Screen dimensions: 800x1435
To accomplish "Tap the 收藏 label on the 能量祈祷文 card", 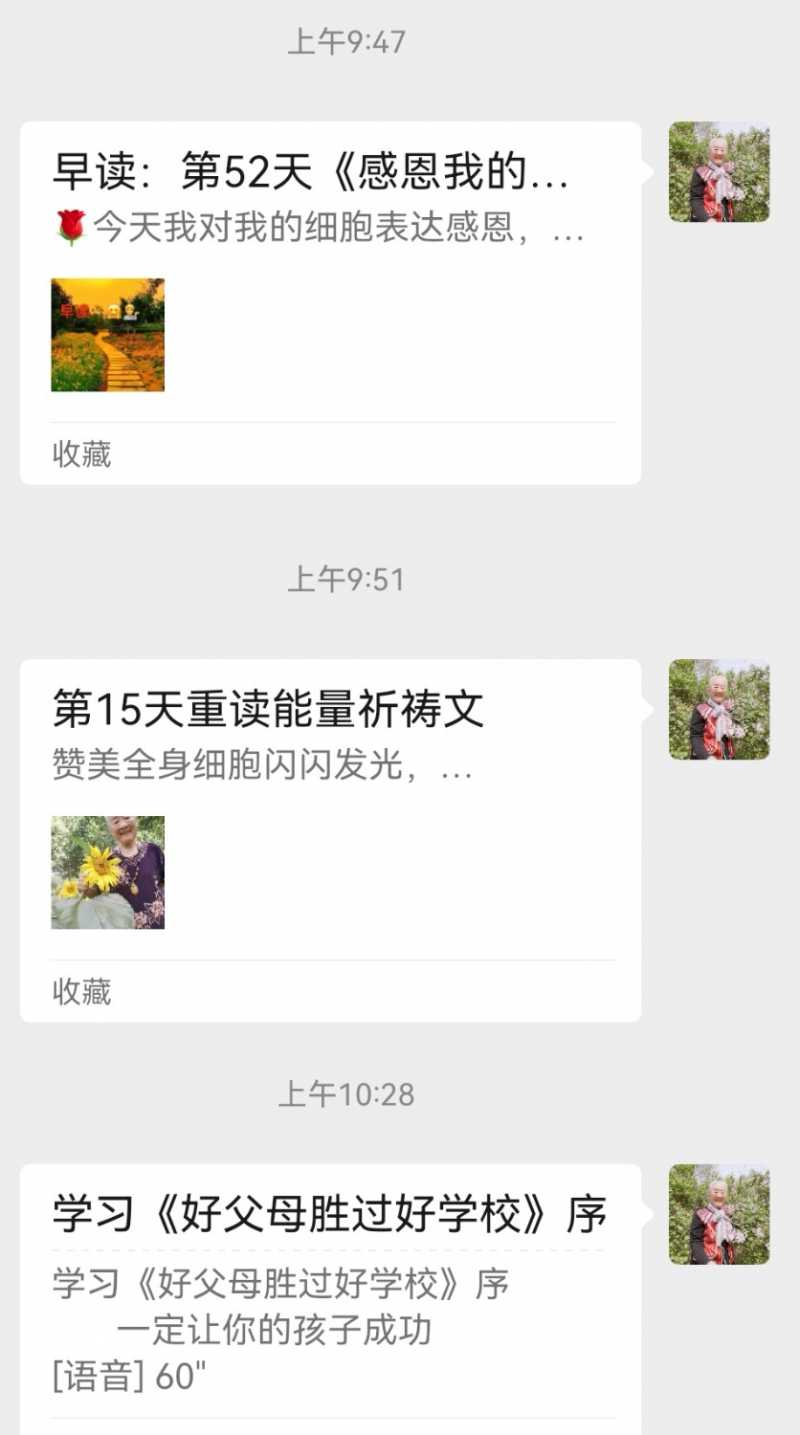I will 80,991.
